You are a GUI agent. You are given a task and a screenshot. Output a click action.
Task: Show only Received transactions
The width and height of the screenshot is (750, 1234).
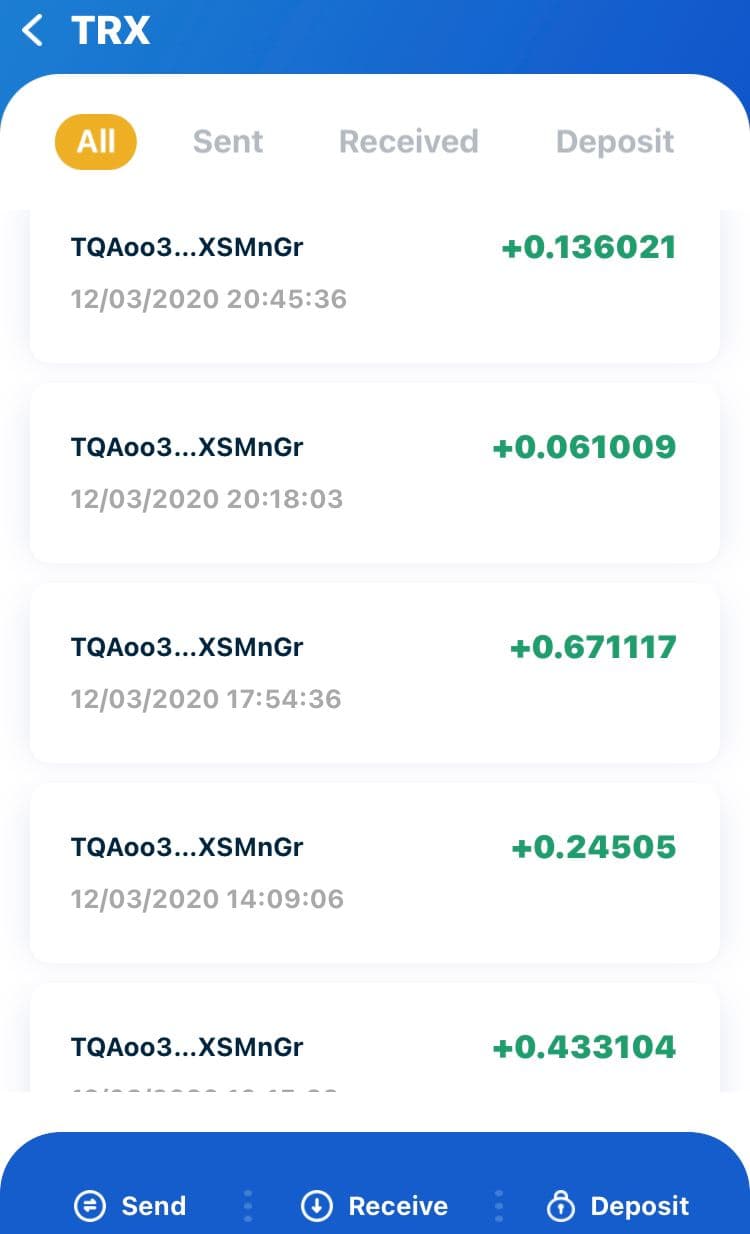point(408,141)
